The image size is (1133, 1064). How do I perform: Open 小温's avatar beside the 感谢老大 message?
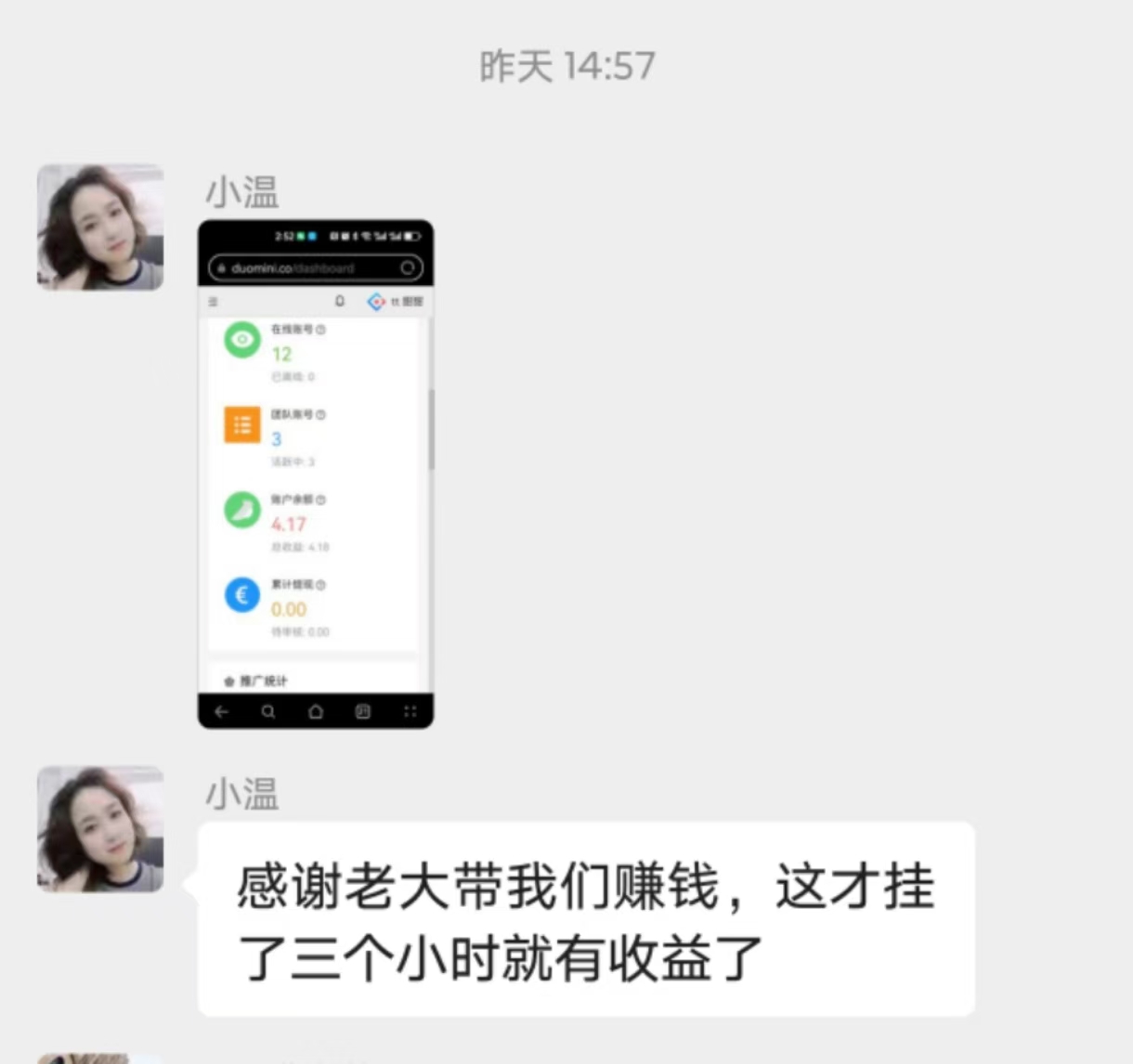pos(100,829)
